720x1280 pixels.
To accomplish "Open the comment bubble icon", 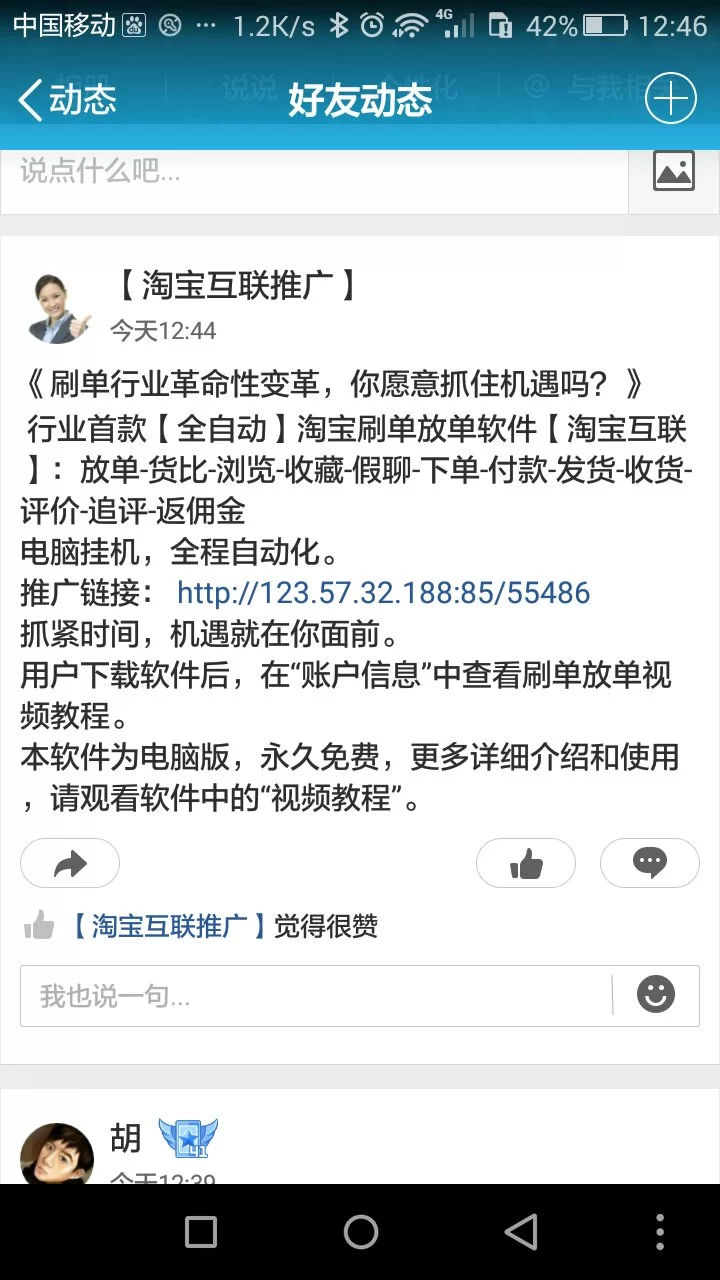I will pos(650,862).
